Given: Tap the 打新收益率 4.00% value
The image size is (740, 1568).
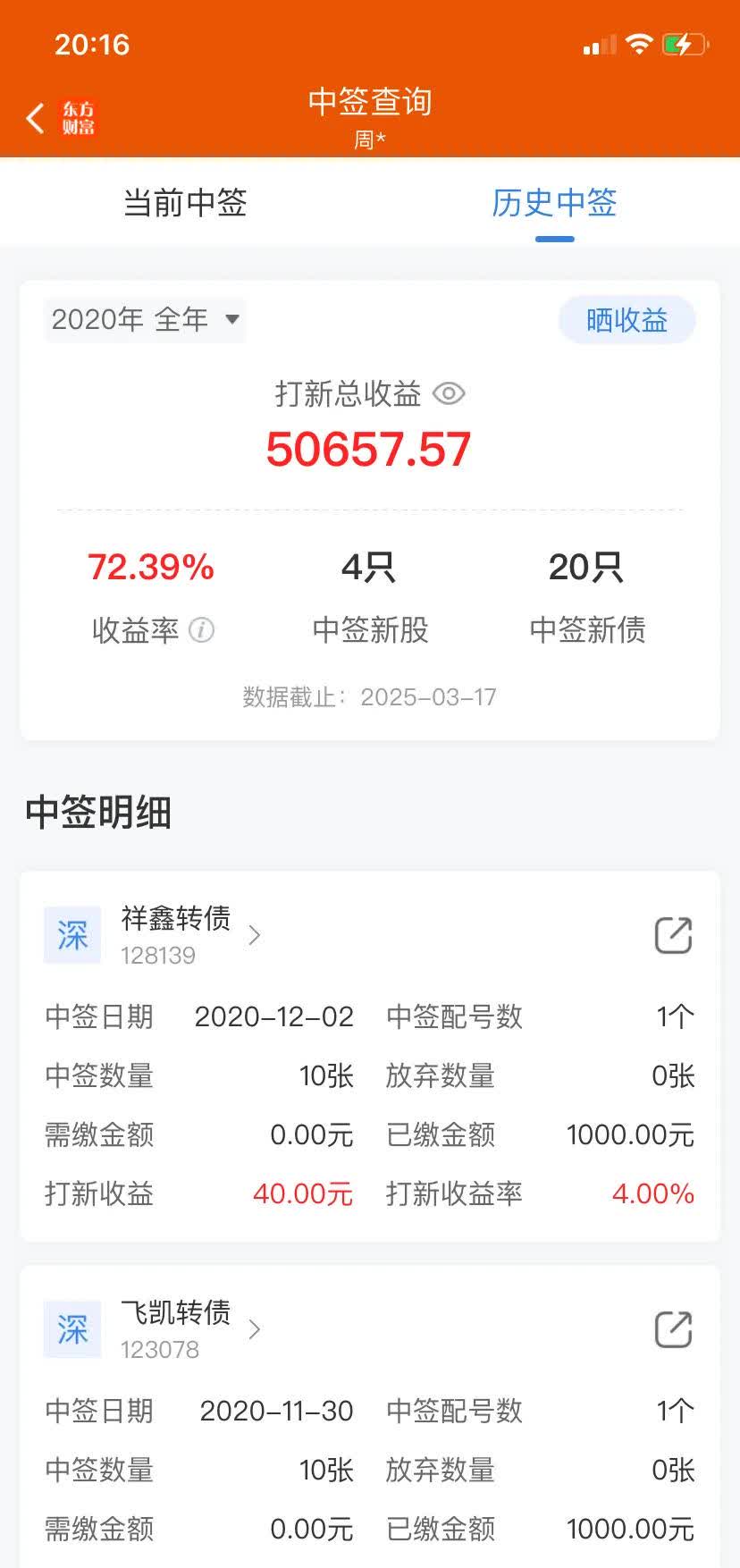Looking at the screenshot, I should pos(653,1193).
